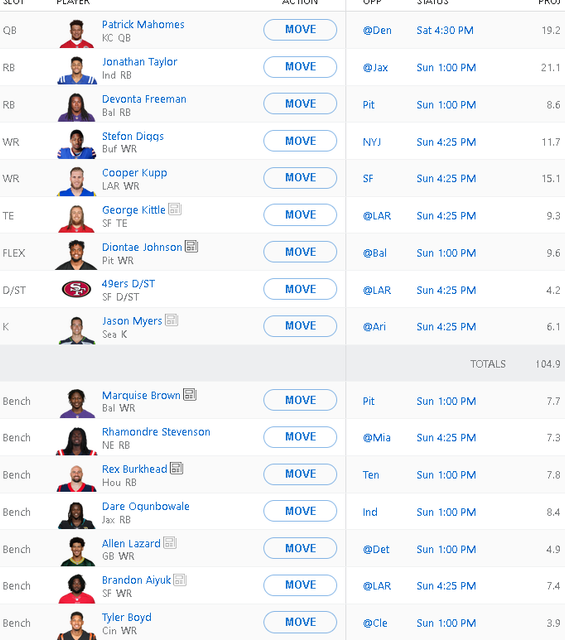
Task: Open Jonathan Taylor's player profile
Action: 139,62
